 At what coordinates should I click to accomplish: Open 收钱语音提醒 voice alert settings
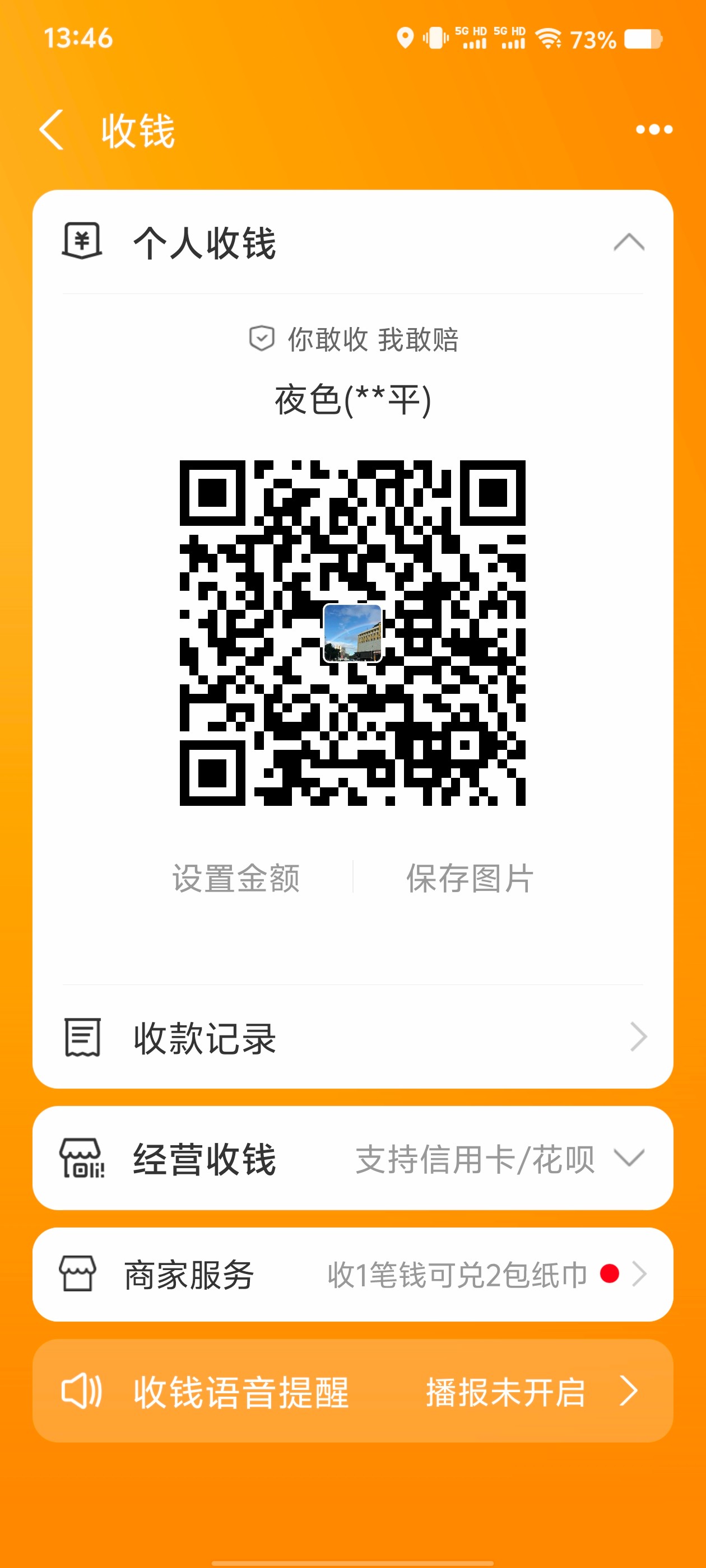pos(352,1391)
